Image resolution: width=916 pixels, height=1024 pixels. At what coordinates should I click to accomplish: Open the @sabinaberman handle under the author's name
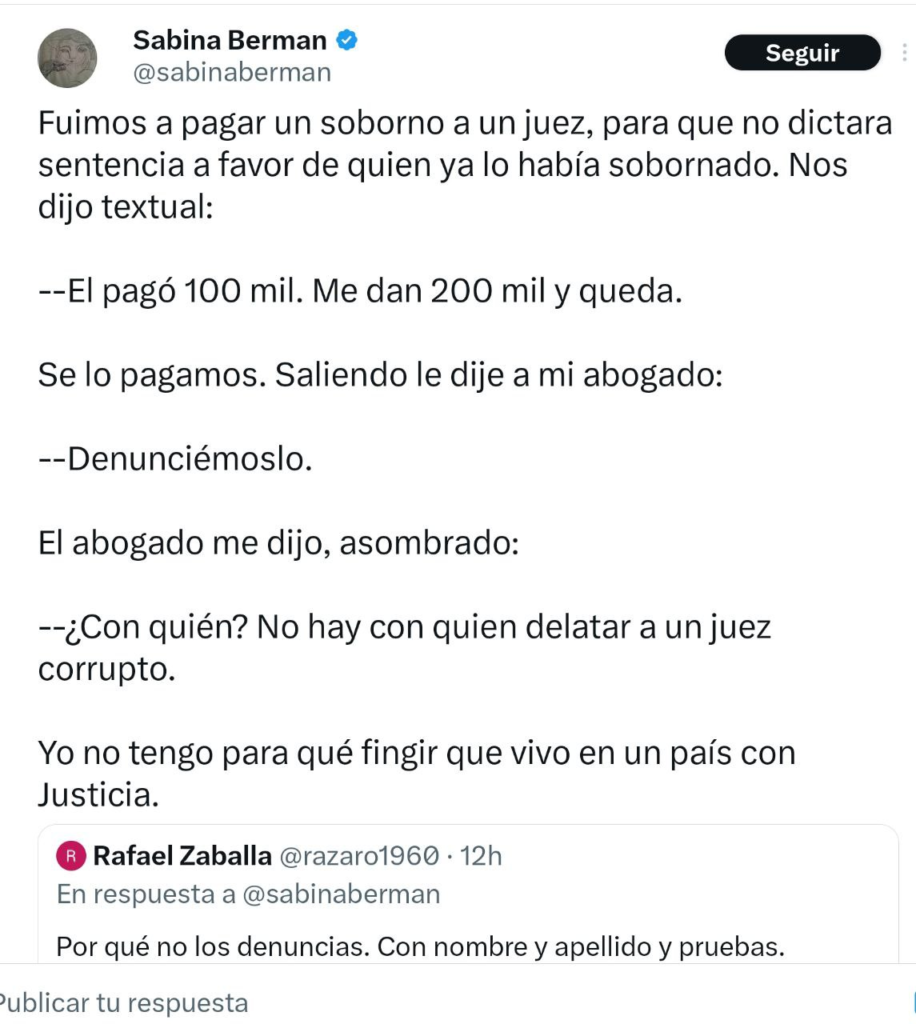(x=231, y=73)
